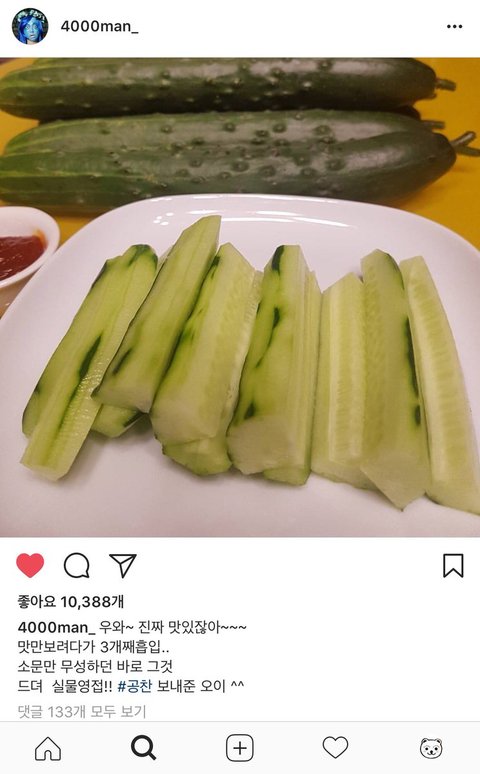Image resolution: width=480 pixels, height=774 pixels.
Task: Tap the 4000man_ avatar picture
Action: click(x=30, y=26)
